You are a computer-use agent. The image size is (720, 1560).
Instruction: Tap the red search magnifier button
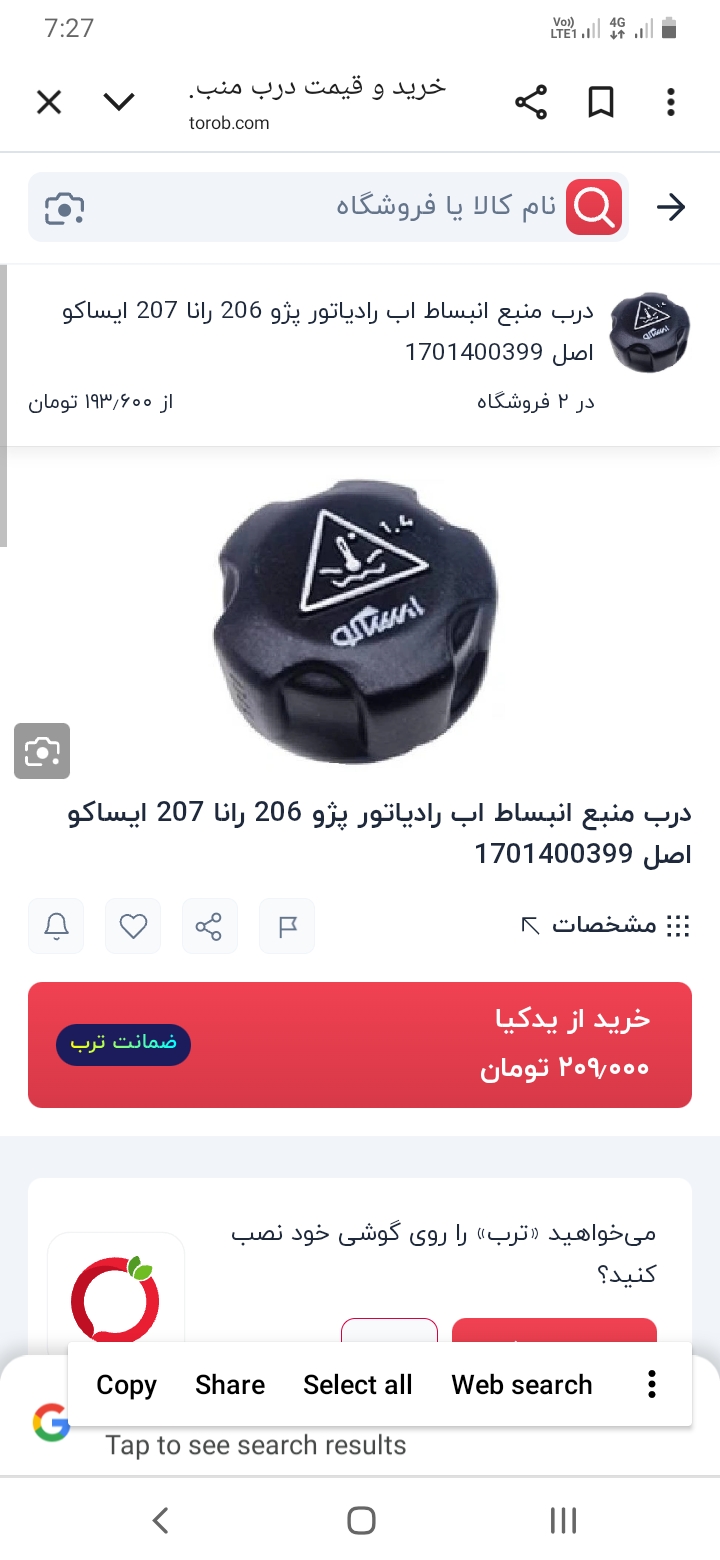[594, 207]
